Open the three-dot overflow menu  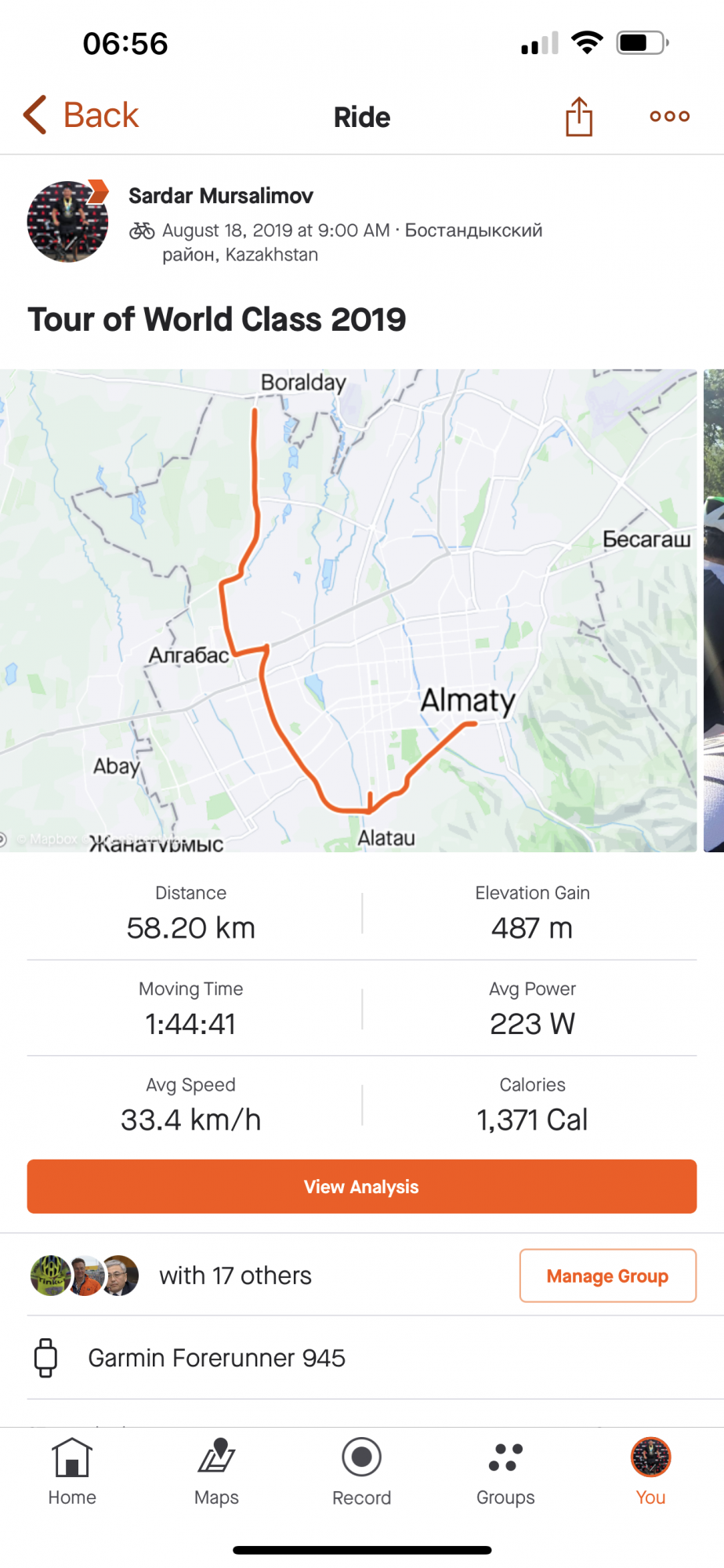(669, 117)
